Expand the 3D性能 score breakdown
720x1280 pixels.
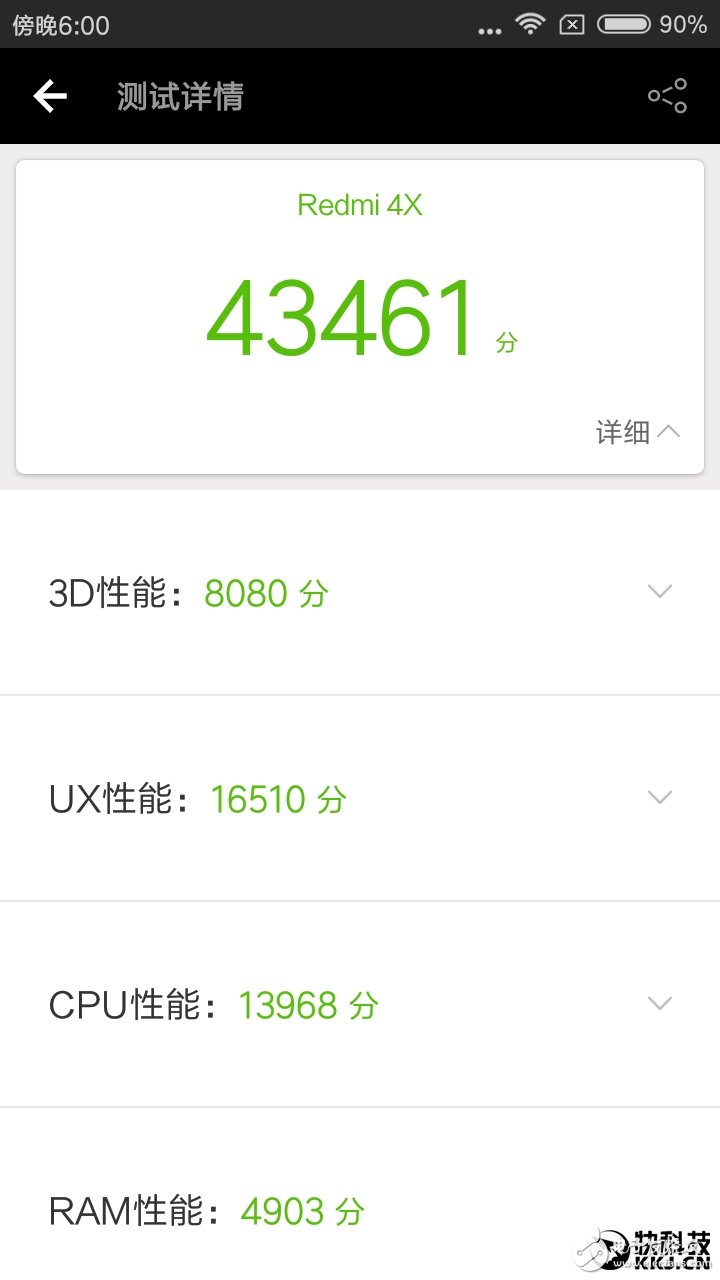tap(660, 592)
